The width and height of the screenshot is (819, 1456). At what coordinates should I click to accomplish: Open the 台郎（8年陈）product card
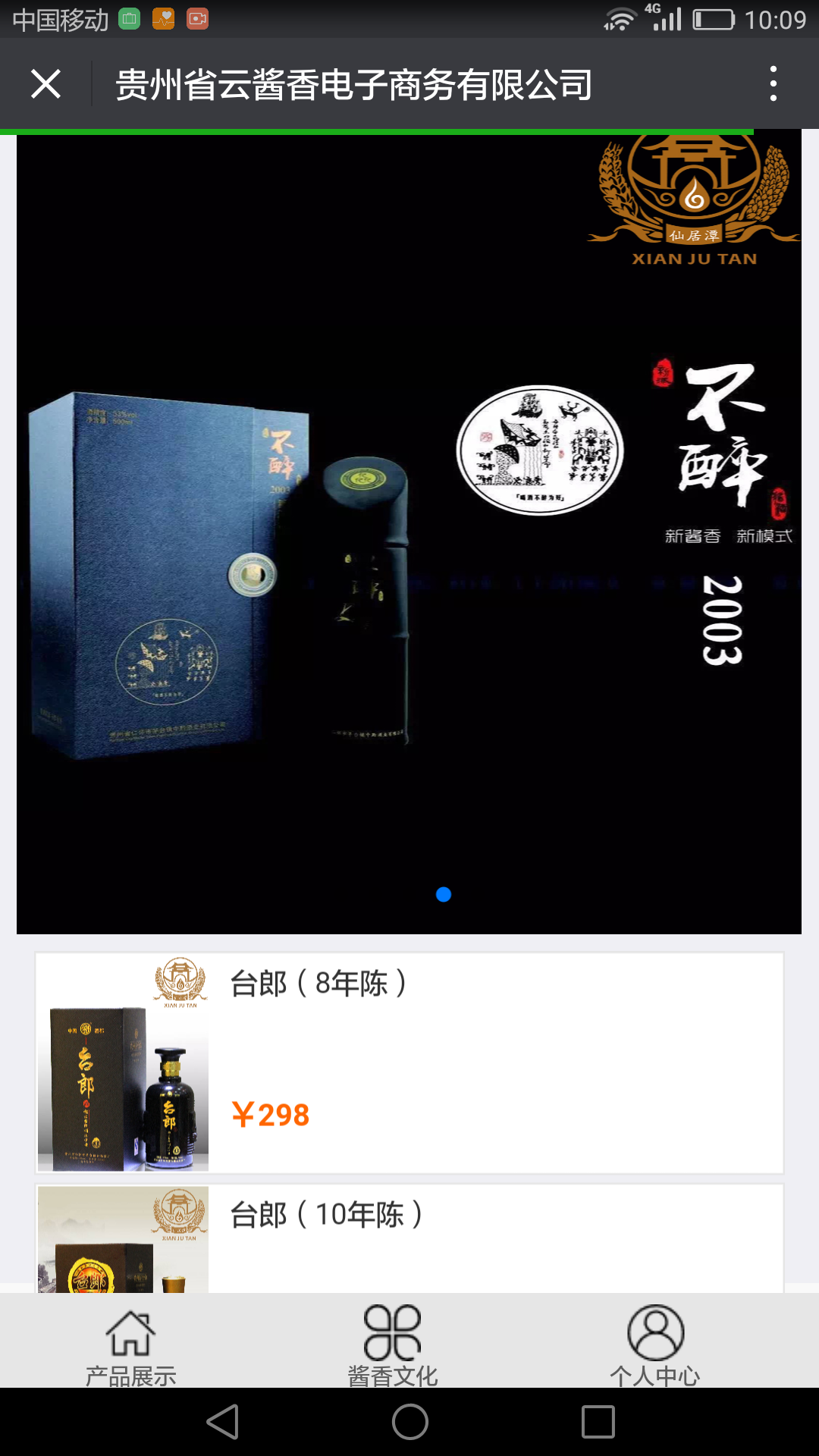(x=409, y=1063)
